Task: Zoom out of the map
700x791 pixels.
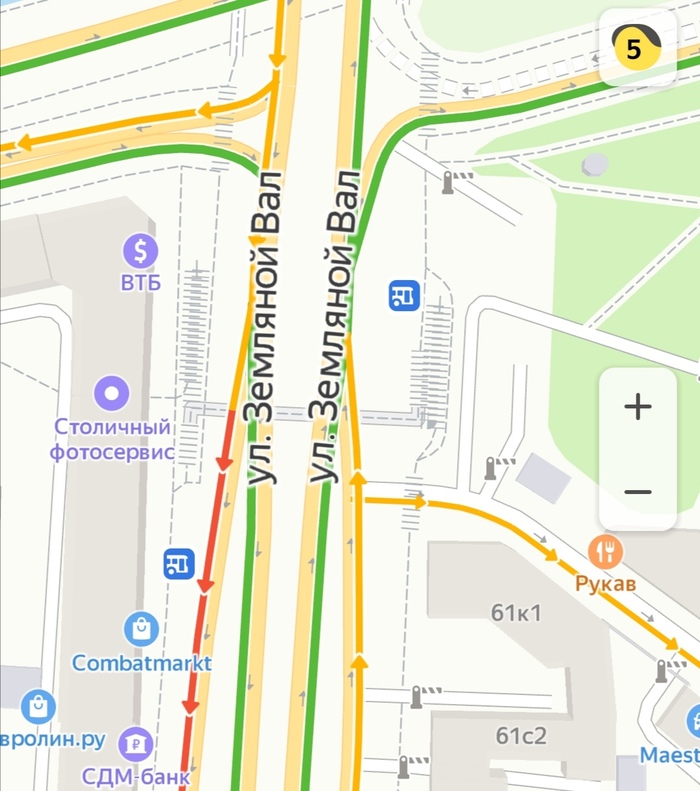Action: coord(637,491)
